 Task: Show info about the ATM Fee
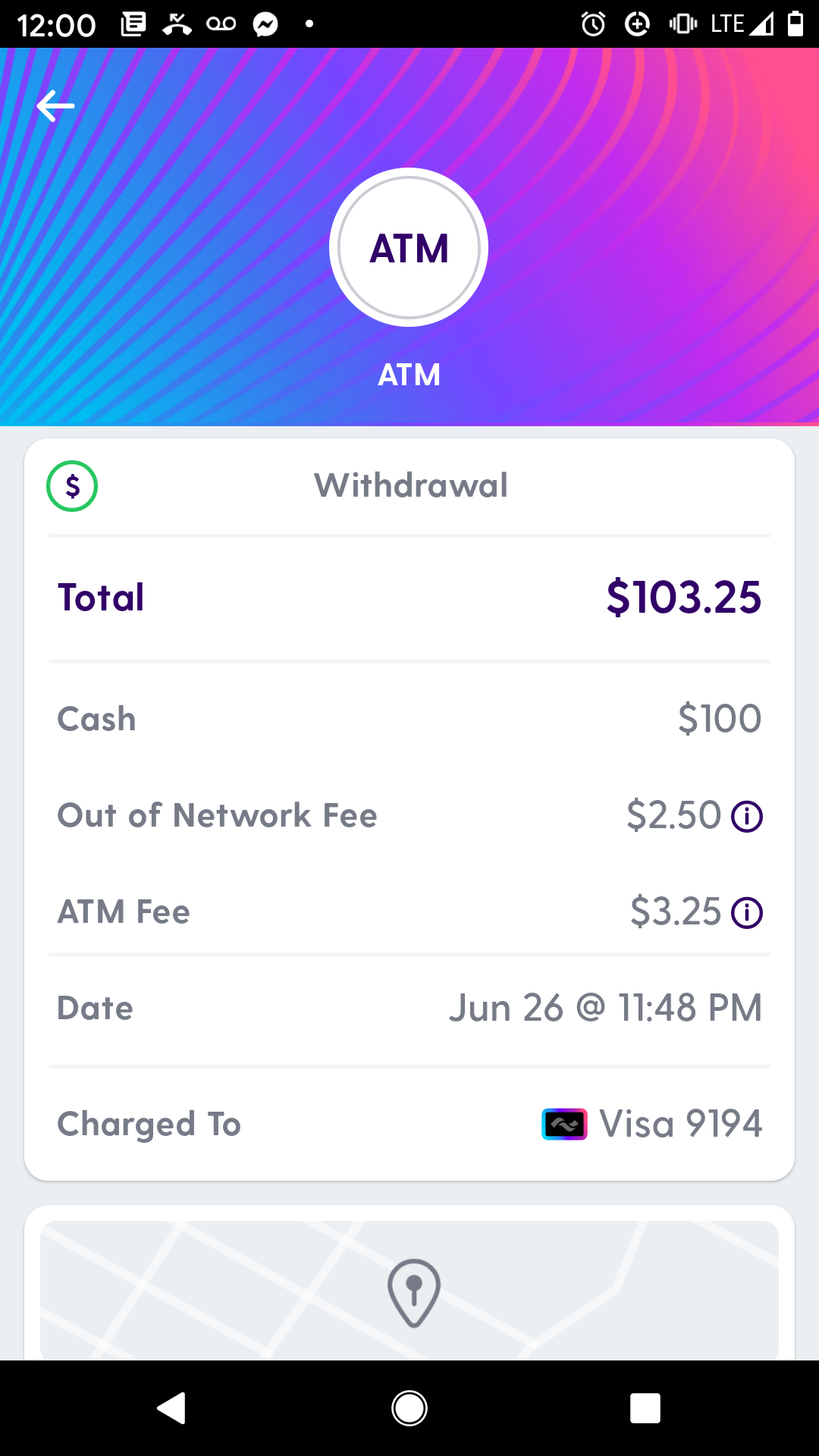pyautogui.click(x=747, y=912)
